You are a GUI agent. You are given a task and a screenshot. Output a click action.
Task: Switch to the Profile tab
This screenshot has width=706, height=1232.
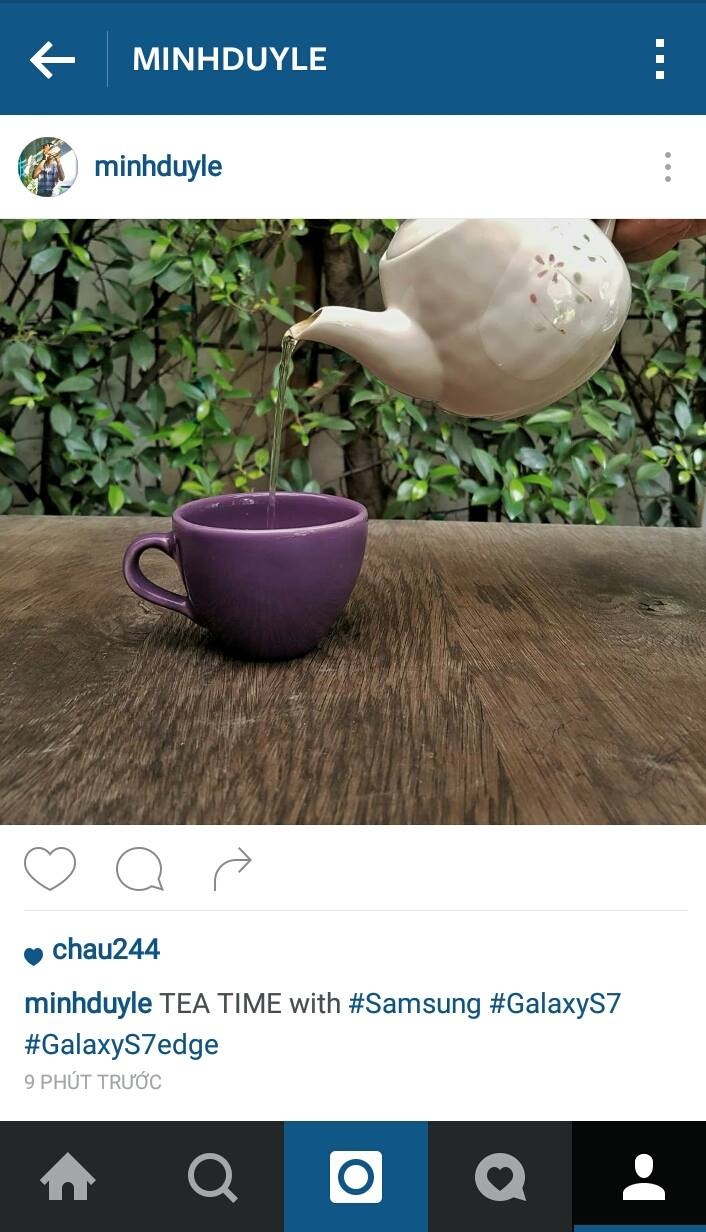pyautogui.click(x=643, y=1177)
